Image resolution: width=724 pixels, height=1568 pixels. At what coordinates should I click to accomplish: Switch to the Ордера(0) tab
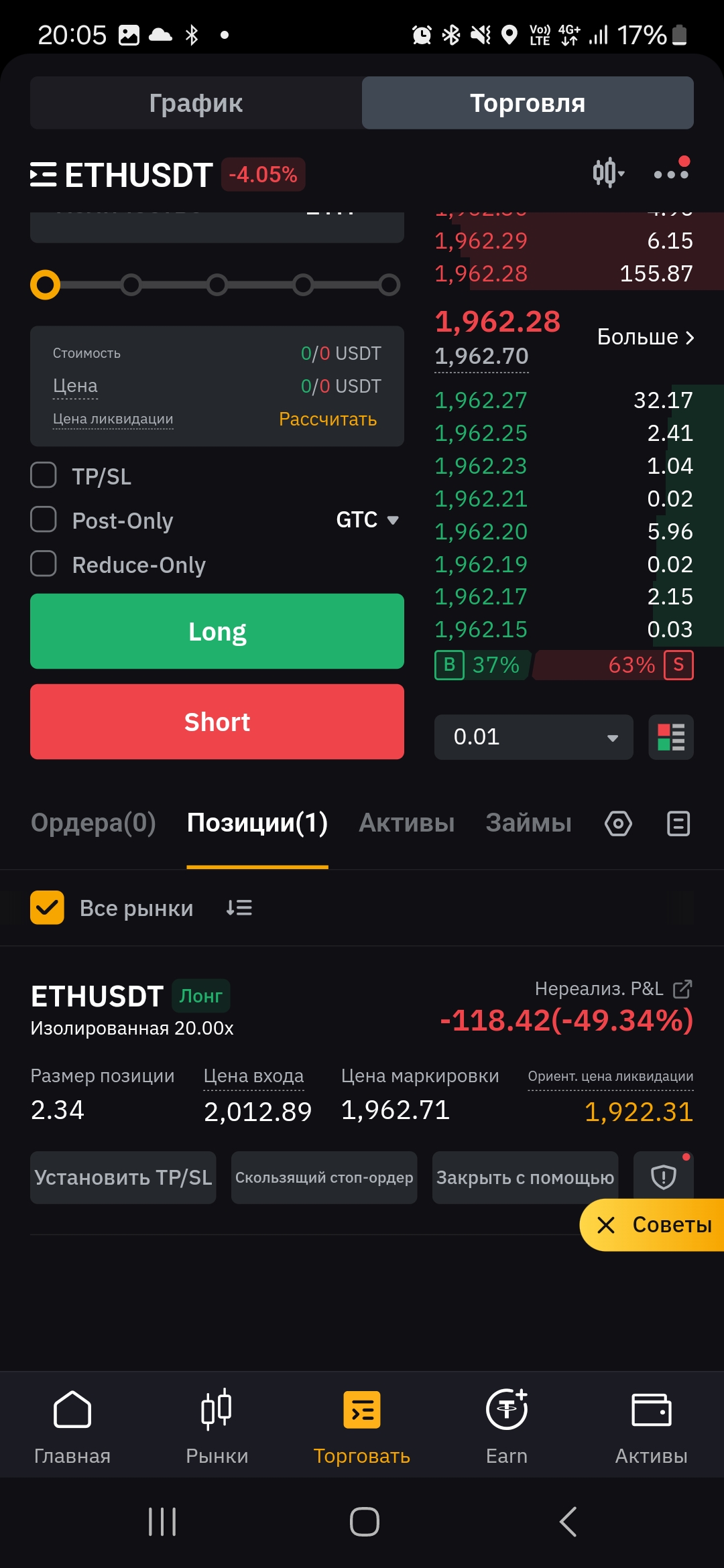click(x=93, y=823)
